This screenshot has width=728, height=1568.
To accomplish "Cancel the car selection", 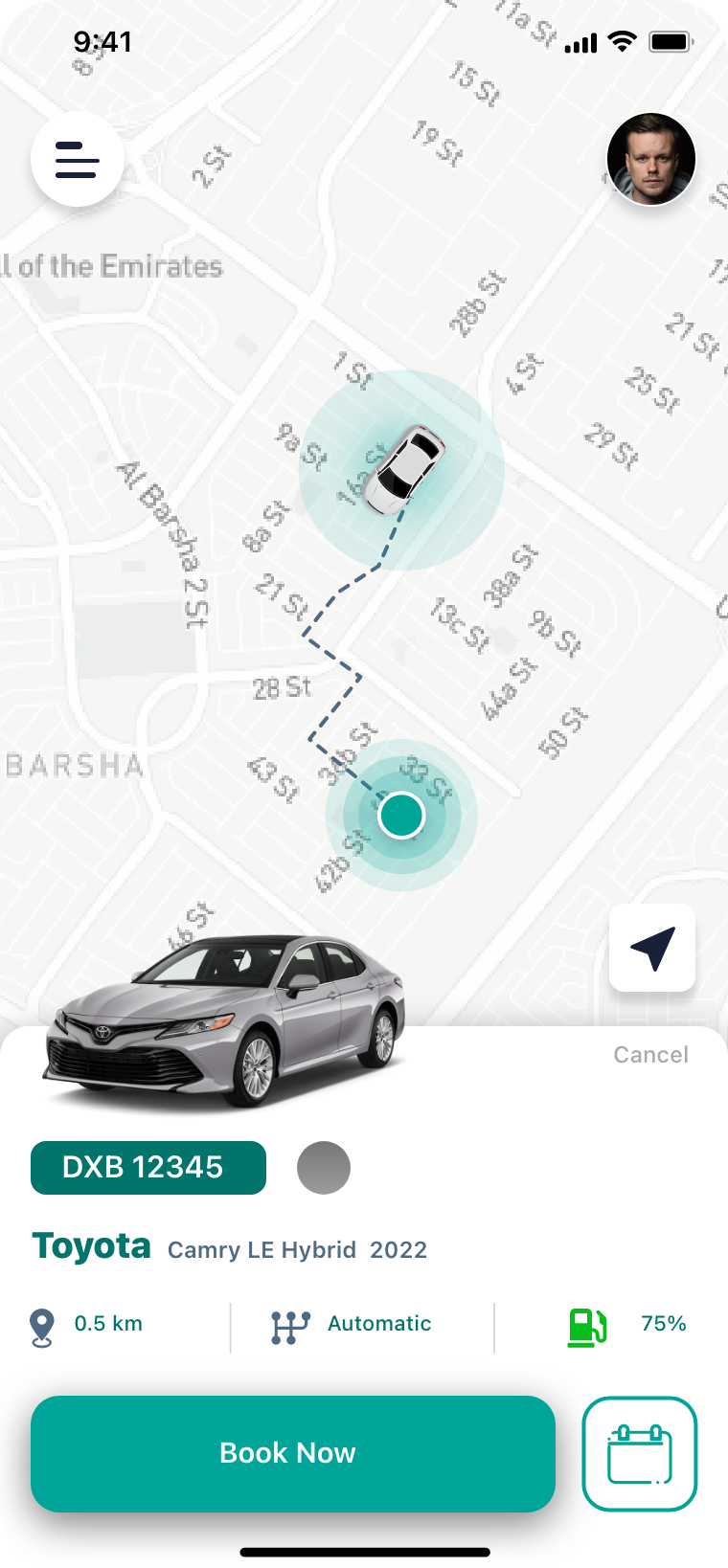I will tap(650, 1055).
